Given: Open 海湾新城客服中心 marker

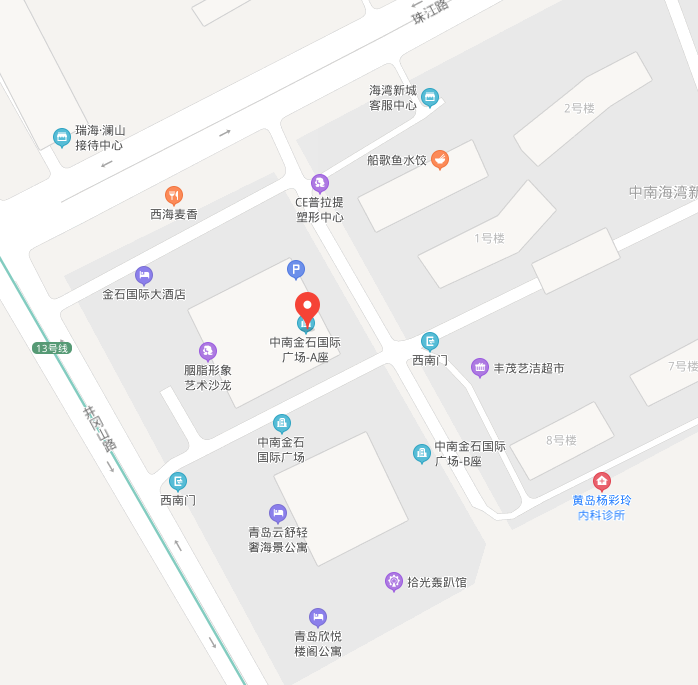Looking at the screenshot, I should 430,97.
